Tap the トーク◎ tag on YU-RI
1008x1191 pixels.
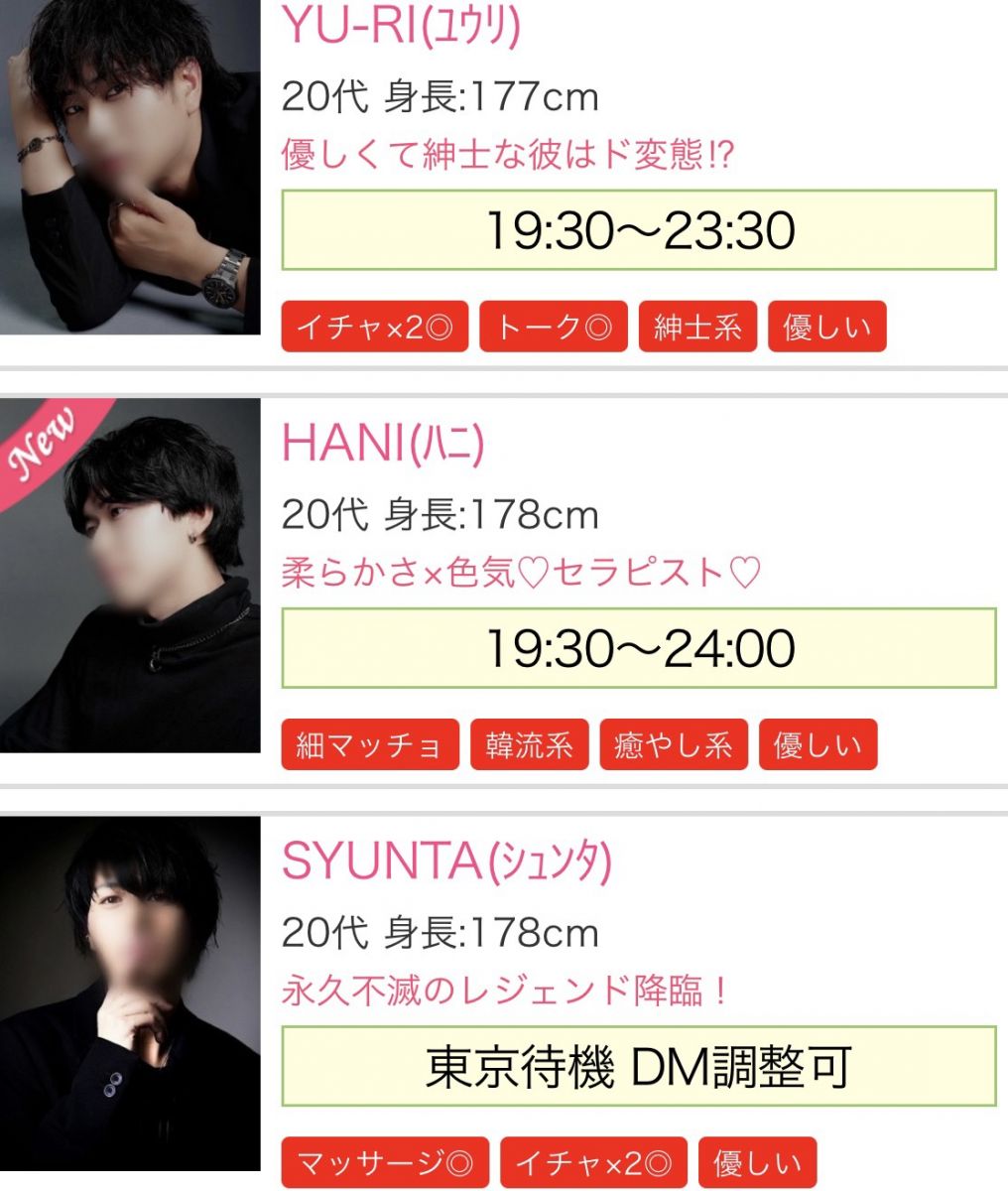(554, 328)
